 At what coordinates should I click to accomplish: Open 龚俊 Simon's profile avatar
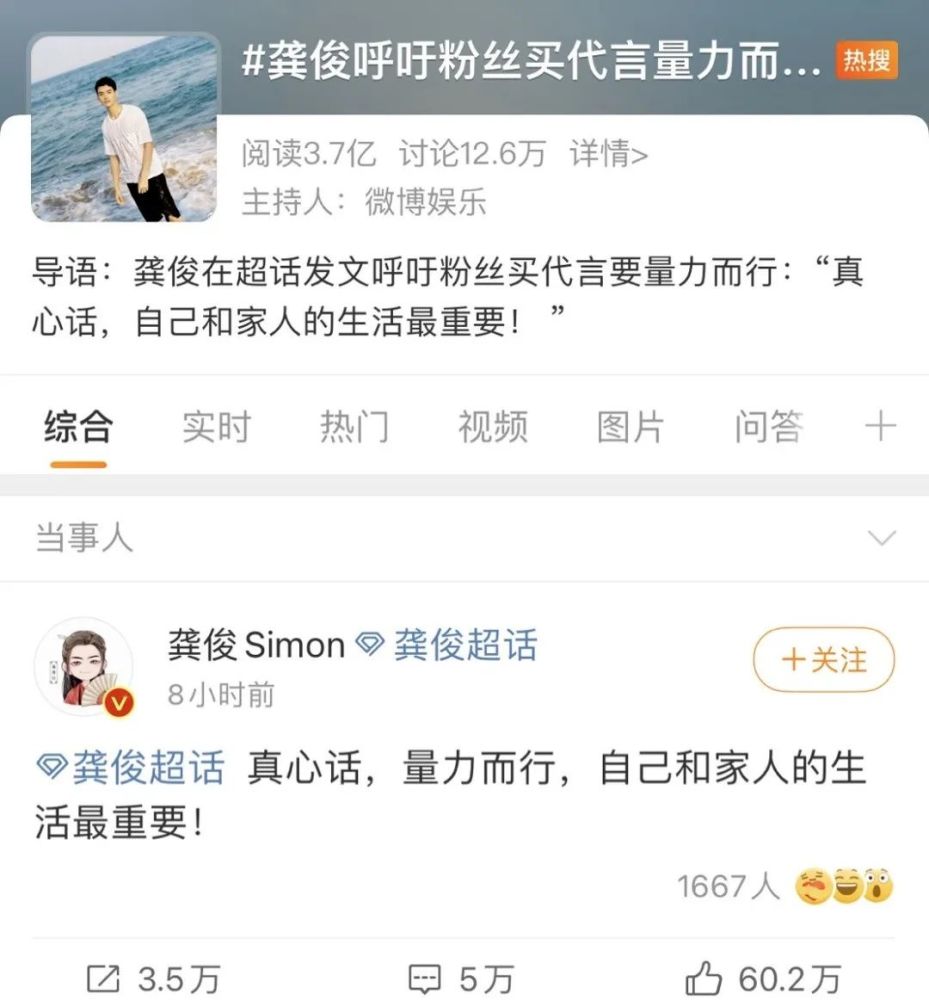[x=84, y=667]
